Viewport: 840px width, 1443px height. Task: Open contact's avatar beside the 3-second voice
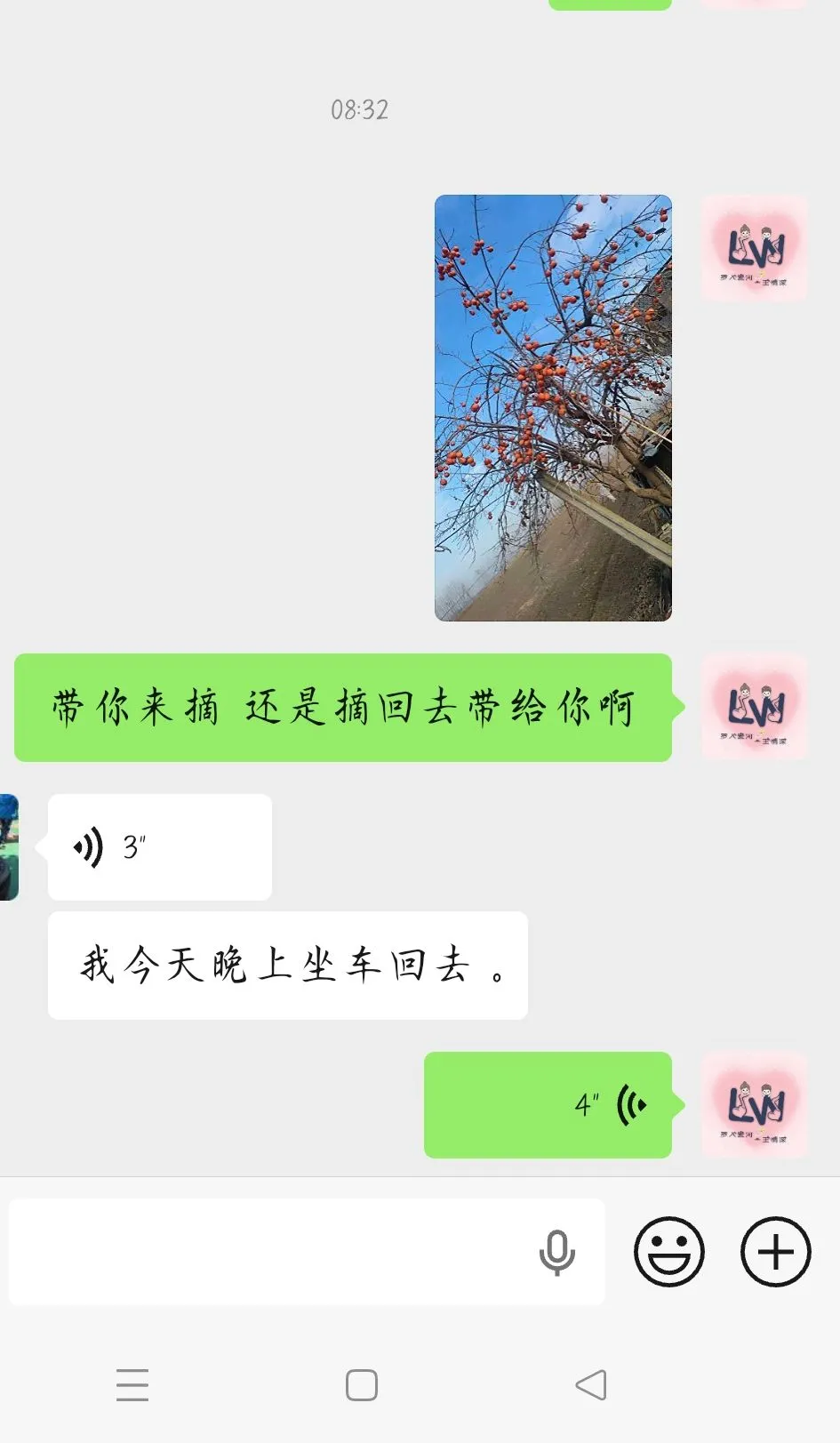(9, 847)
